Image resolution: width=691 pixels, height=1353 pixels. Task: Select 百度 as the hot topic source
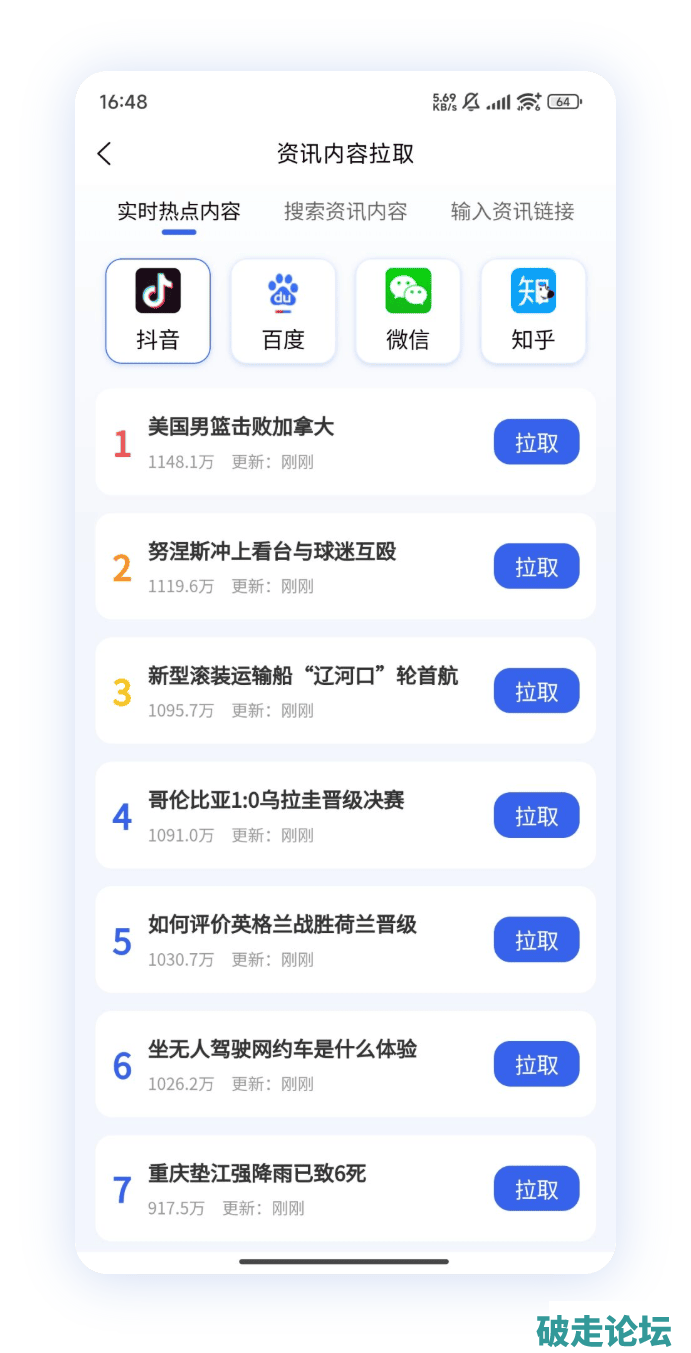[283, 311]
